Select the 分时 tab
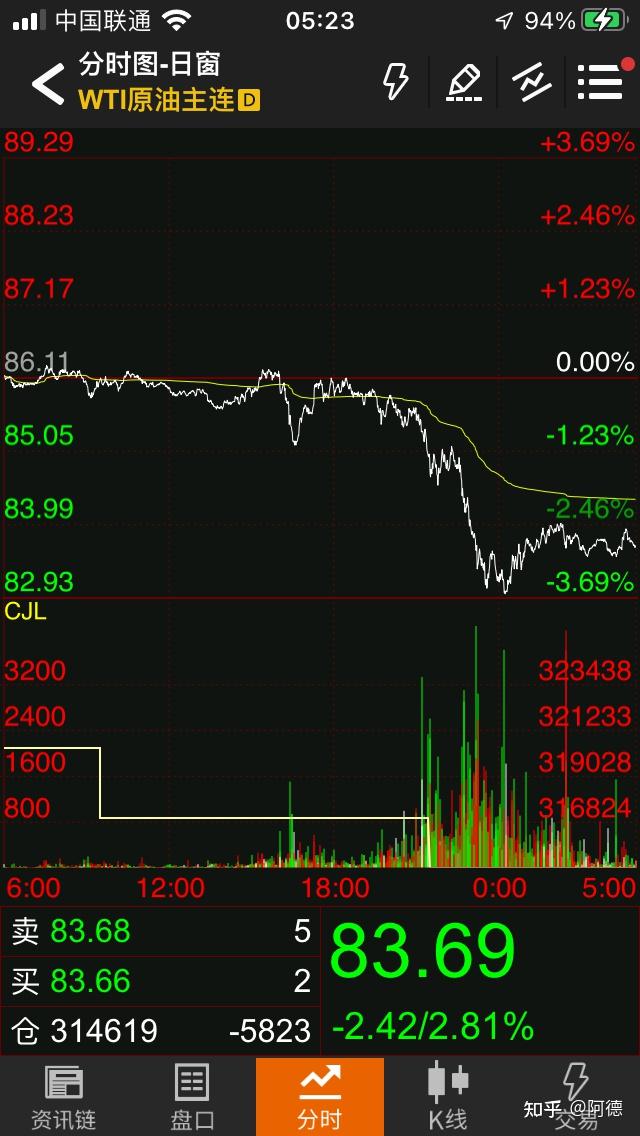 pyautogui.click(x=320, y=1097)
